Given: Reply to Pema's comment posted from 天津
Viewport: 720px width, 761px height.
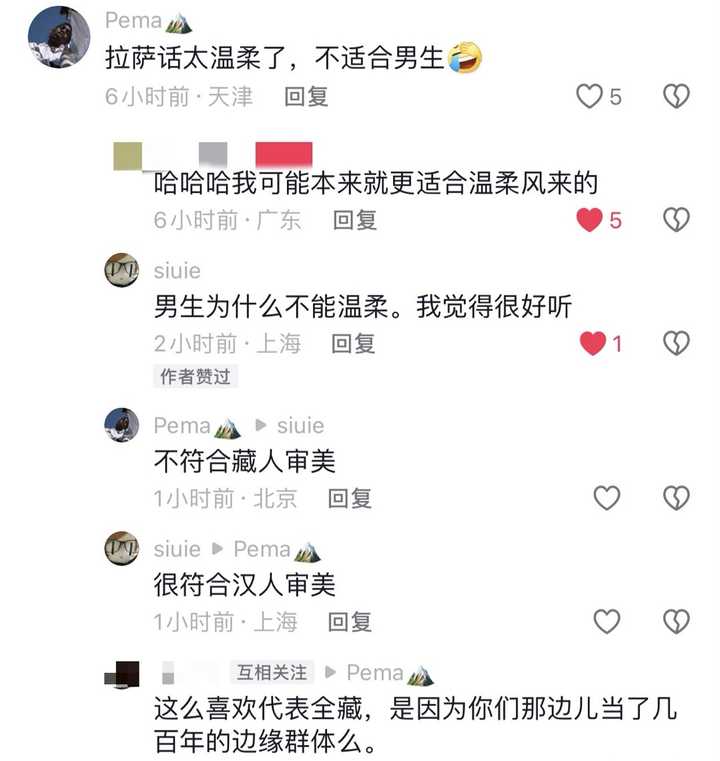Looking at the screenshot, I should [x=306, y=97].
